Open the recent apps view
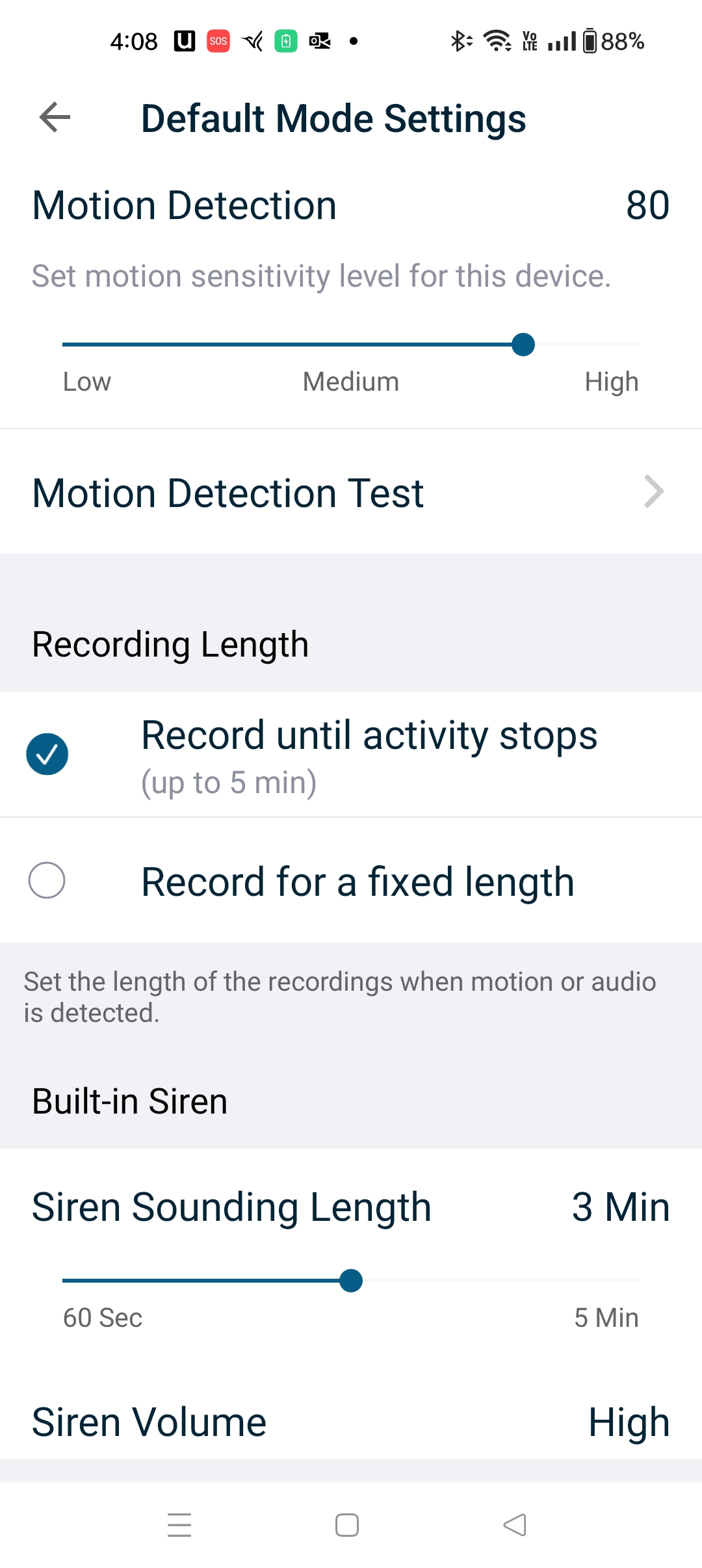Screen dimensions: 702x1568 [179, 1525]
